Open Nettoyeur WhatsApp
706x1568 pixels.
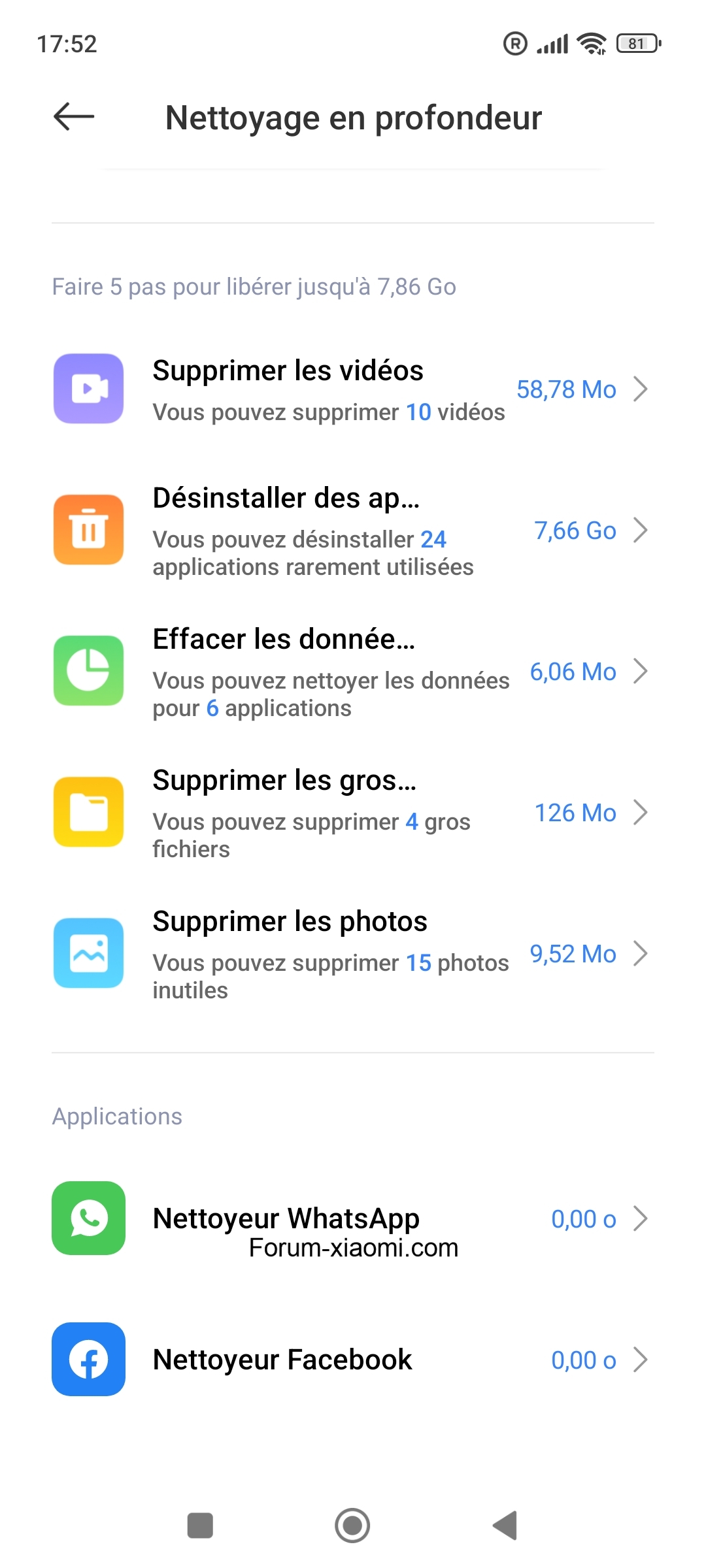(x=353, y=1218)
